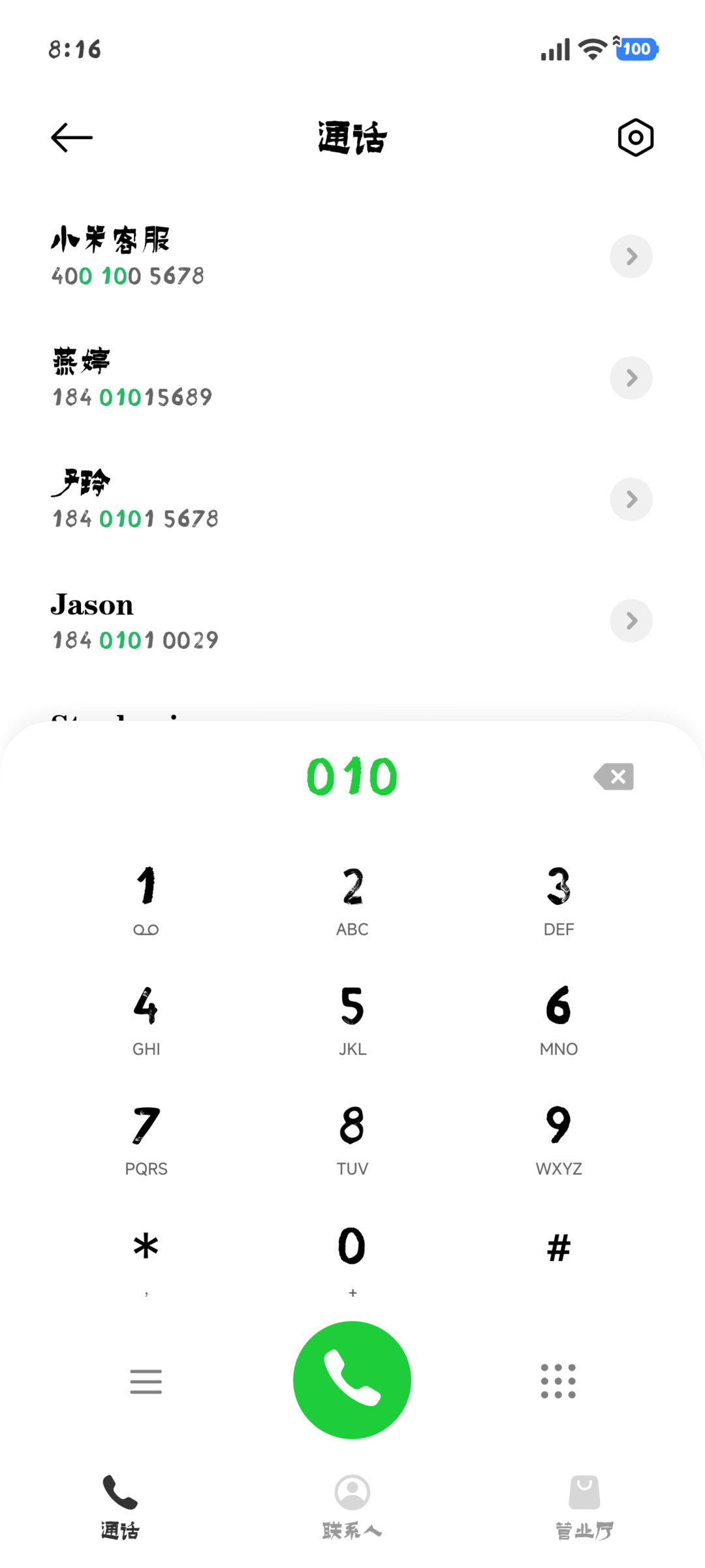Enter digit 5 on the keypad
705x1568 pixels.
click(x=352, y=1020)
